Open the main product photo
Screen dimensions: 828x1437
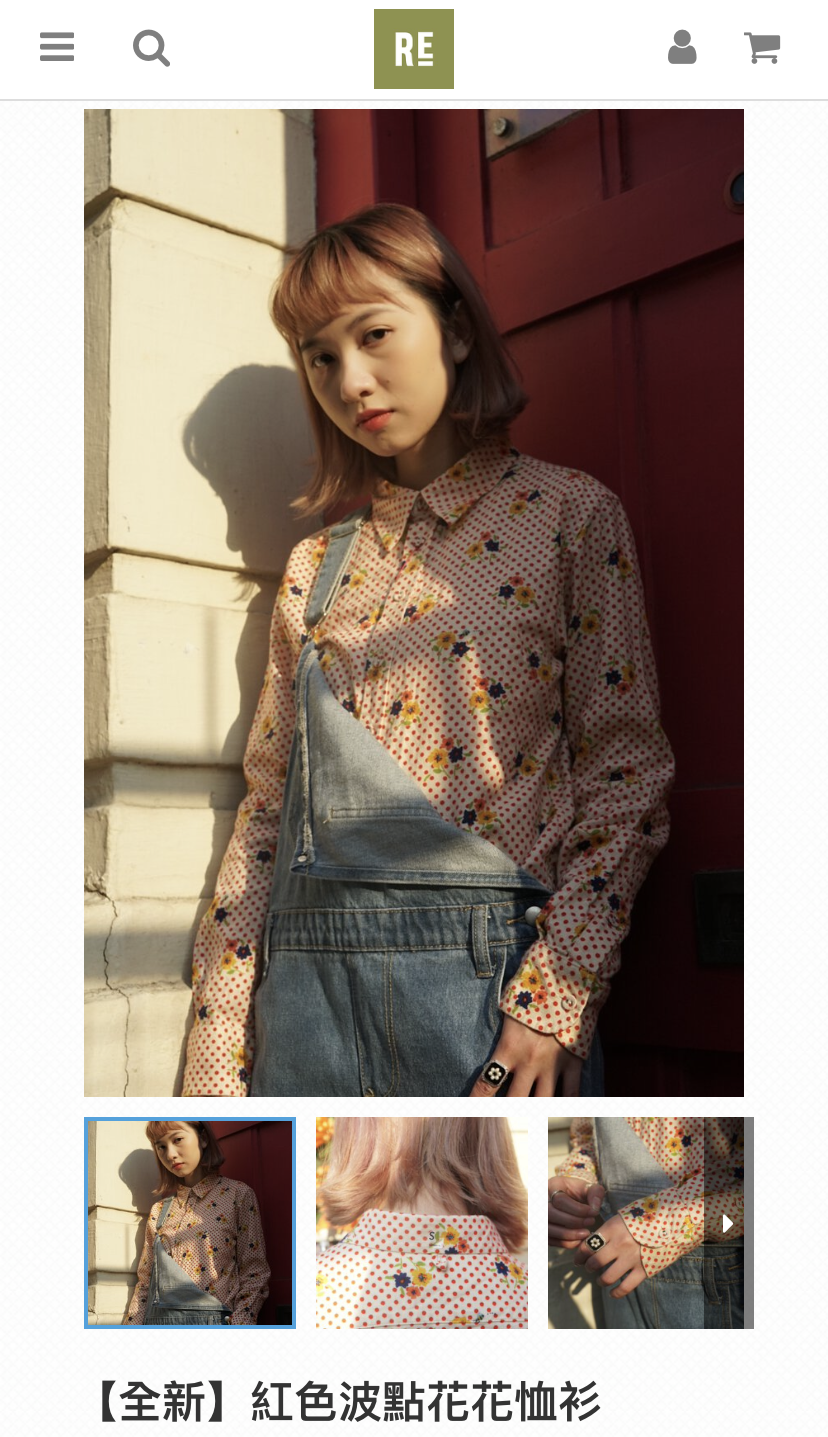click(x=414, y=603)
